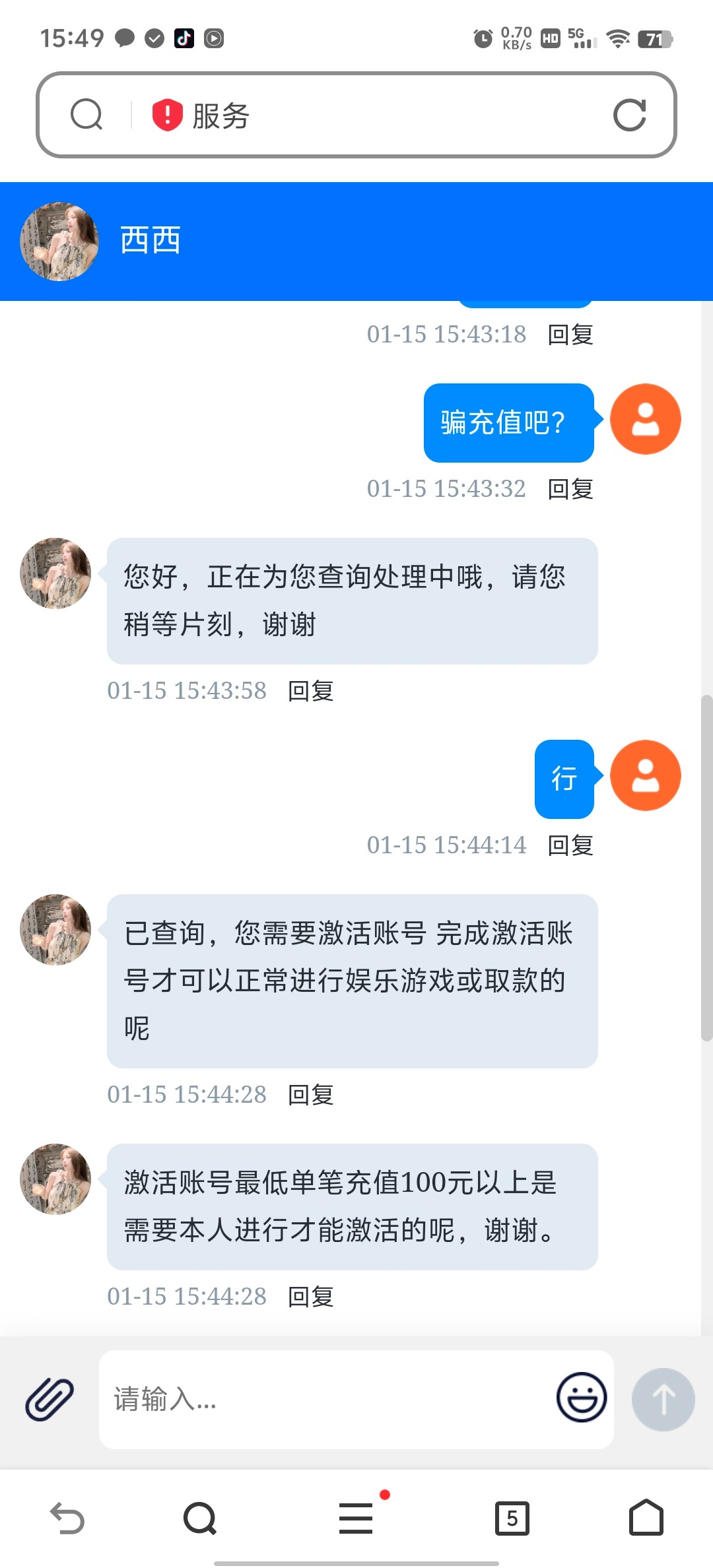This screenshot has width=713, height=1568.
Task: Open the browser search icon in bottom bar
Action: pos(199,1519)
